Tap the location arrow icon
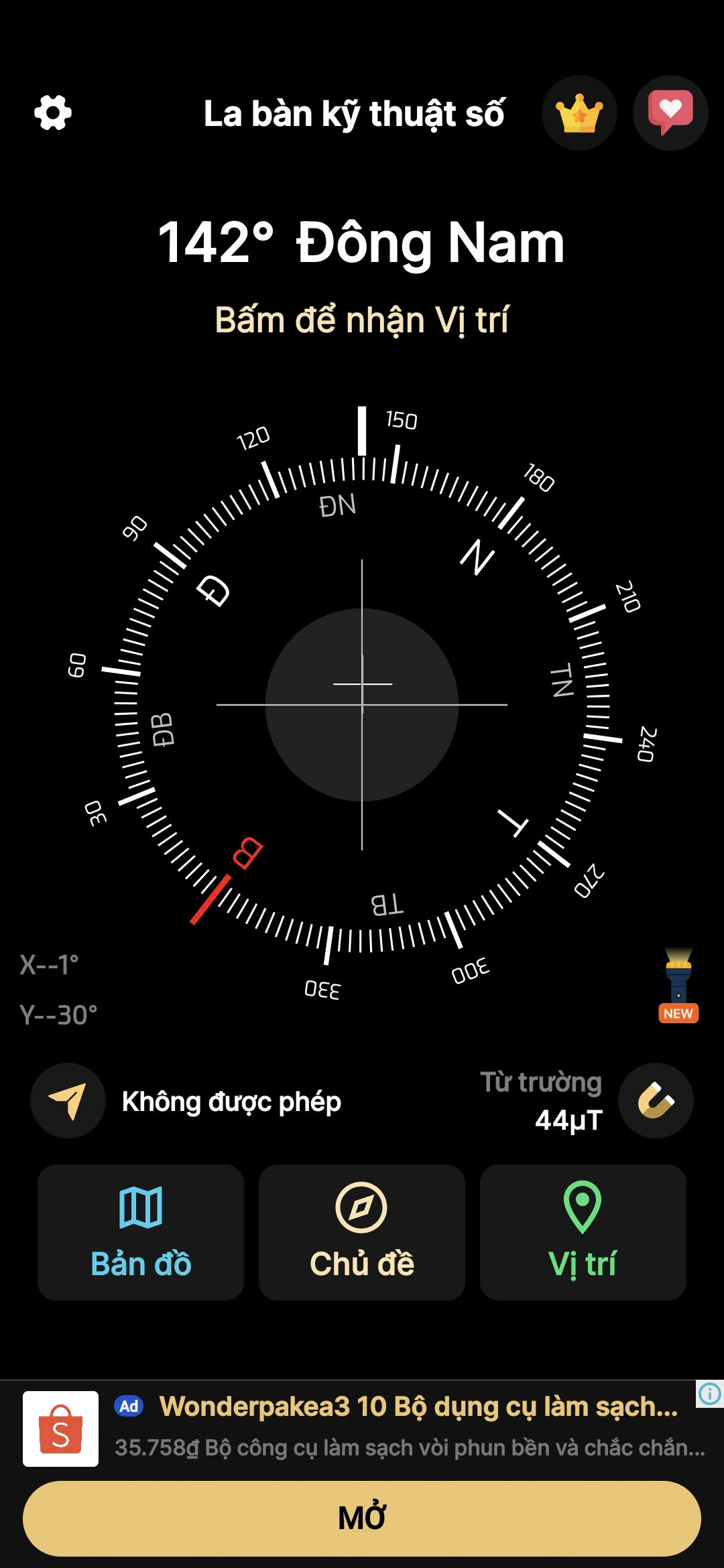 pyautogui.click(x=68, y=1101)
